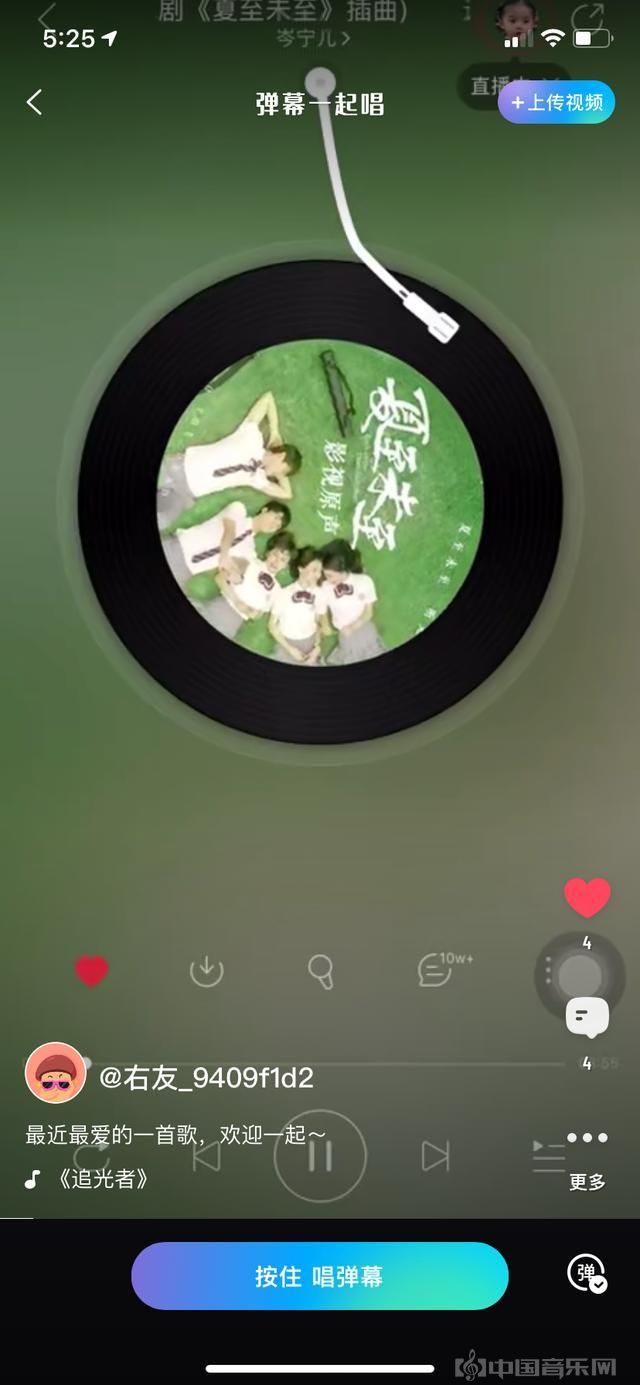Viewport: 640px width, 1385px height.
Task: Like this sing-along with the big heart
Action: [x=587, y=898]
